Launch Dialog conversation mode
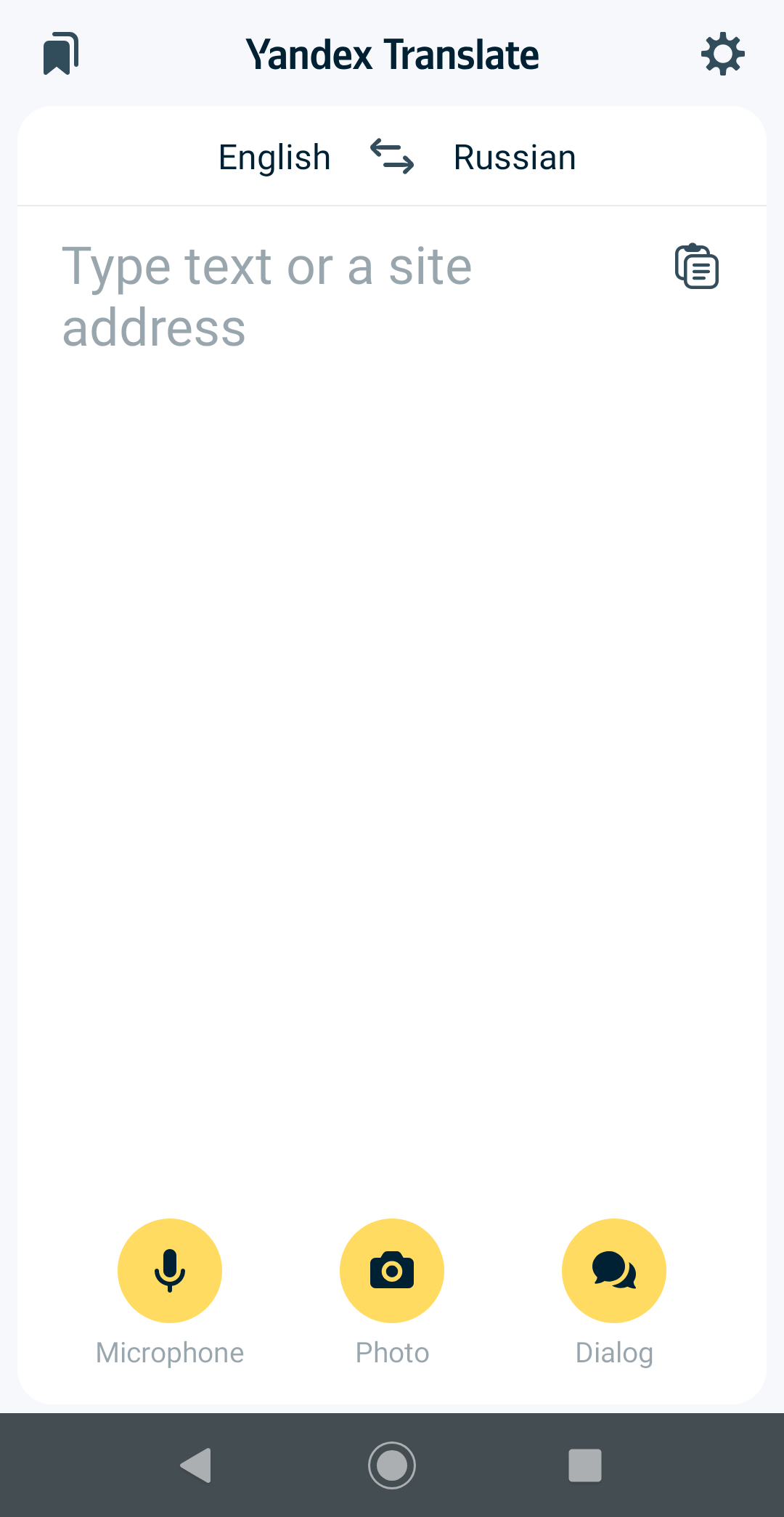 coord(614,1271)
